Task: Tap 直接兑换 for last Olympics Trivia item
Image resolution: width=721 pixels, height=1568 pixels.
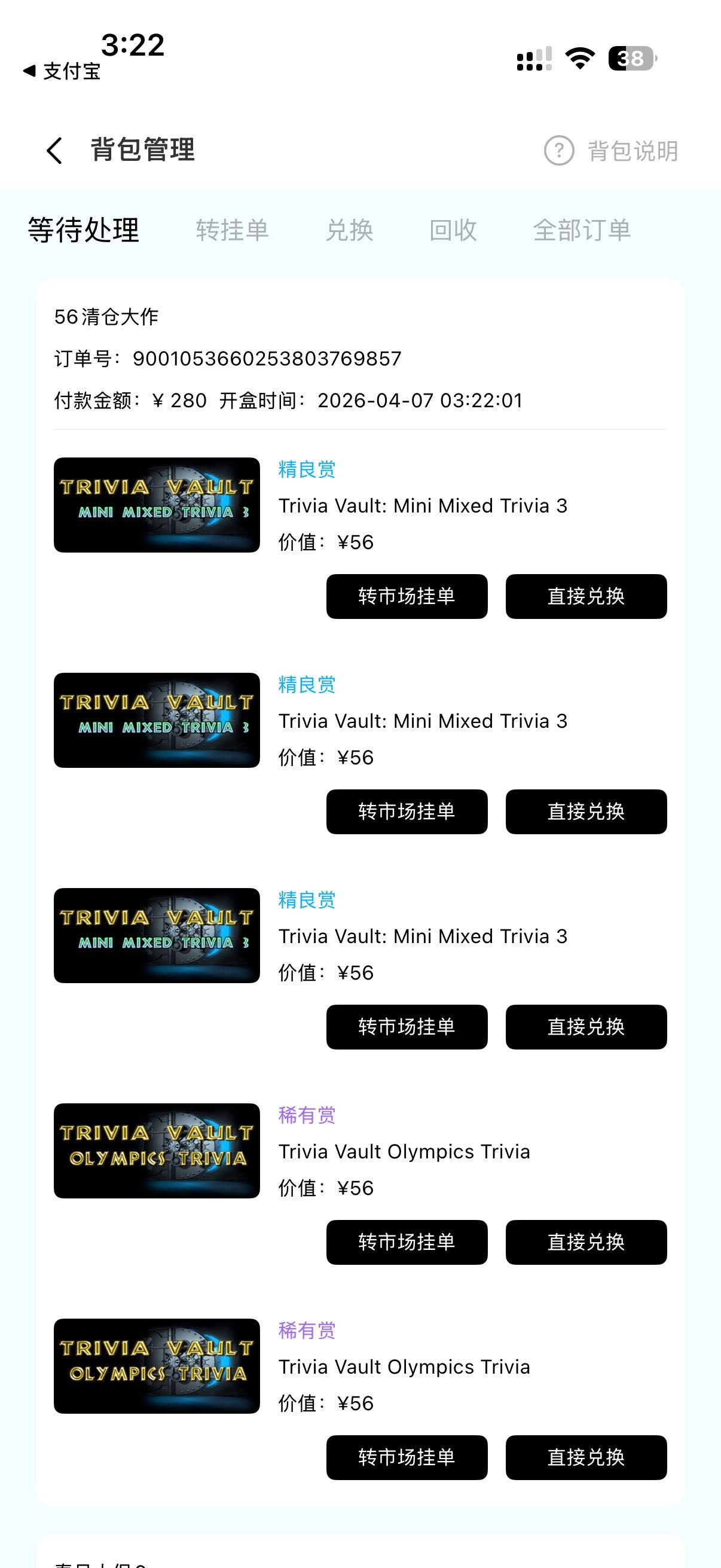Action: tap(586, 1457)
